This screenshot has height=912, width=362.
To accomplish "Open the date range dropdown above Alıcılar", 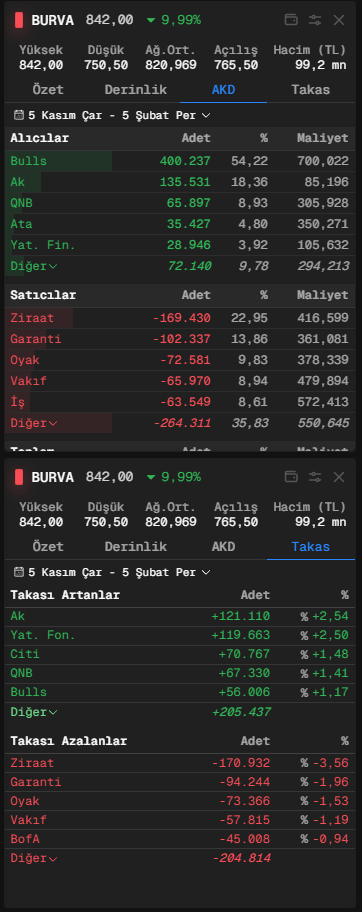I will (x=112, y=115).
